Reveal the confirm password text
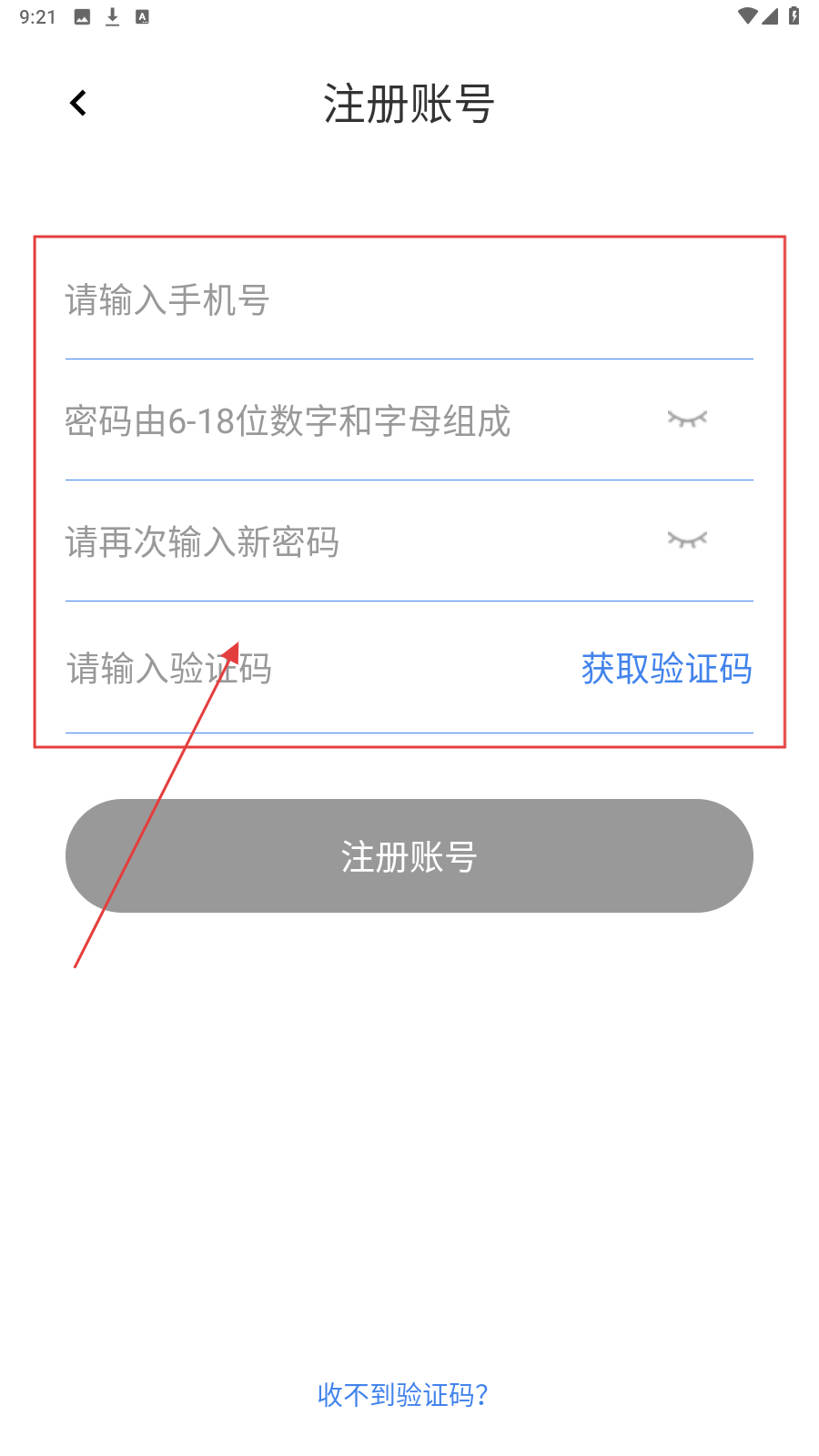819x1456 pixels. [x=687, y=540]
